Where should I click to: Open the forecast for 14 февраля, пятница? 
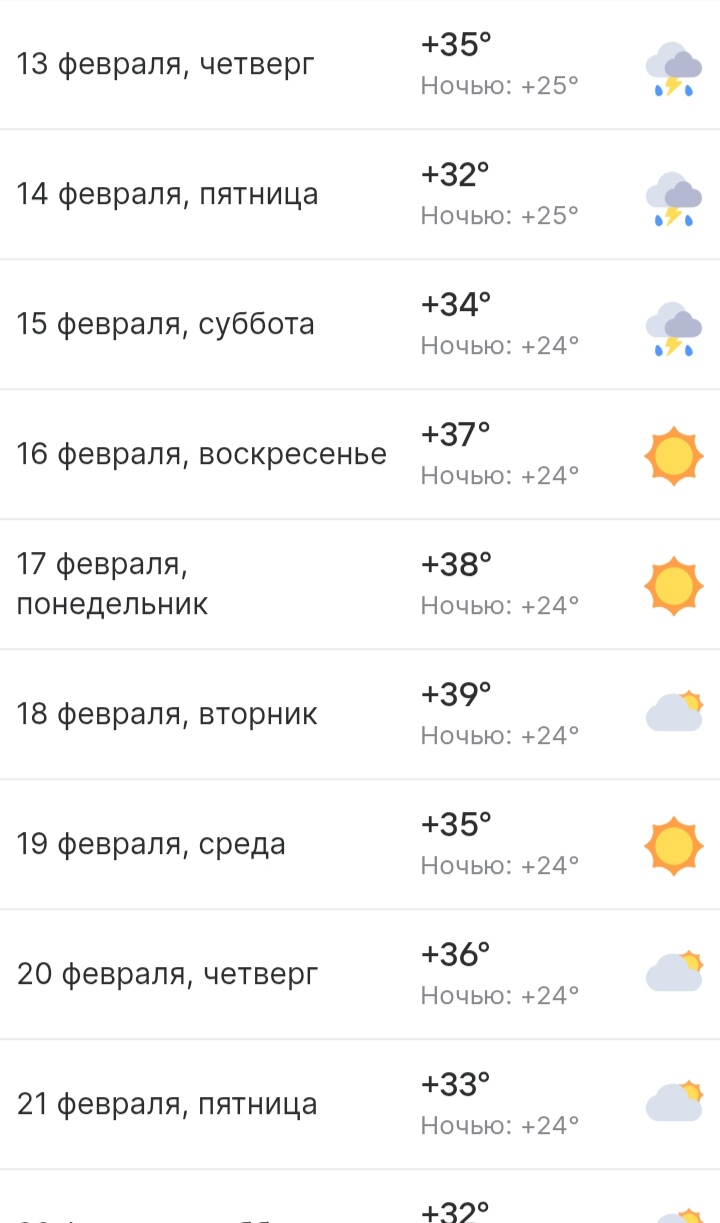point(168,194)
